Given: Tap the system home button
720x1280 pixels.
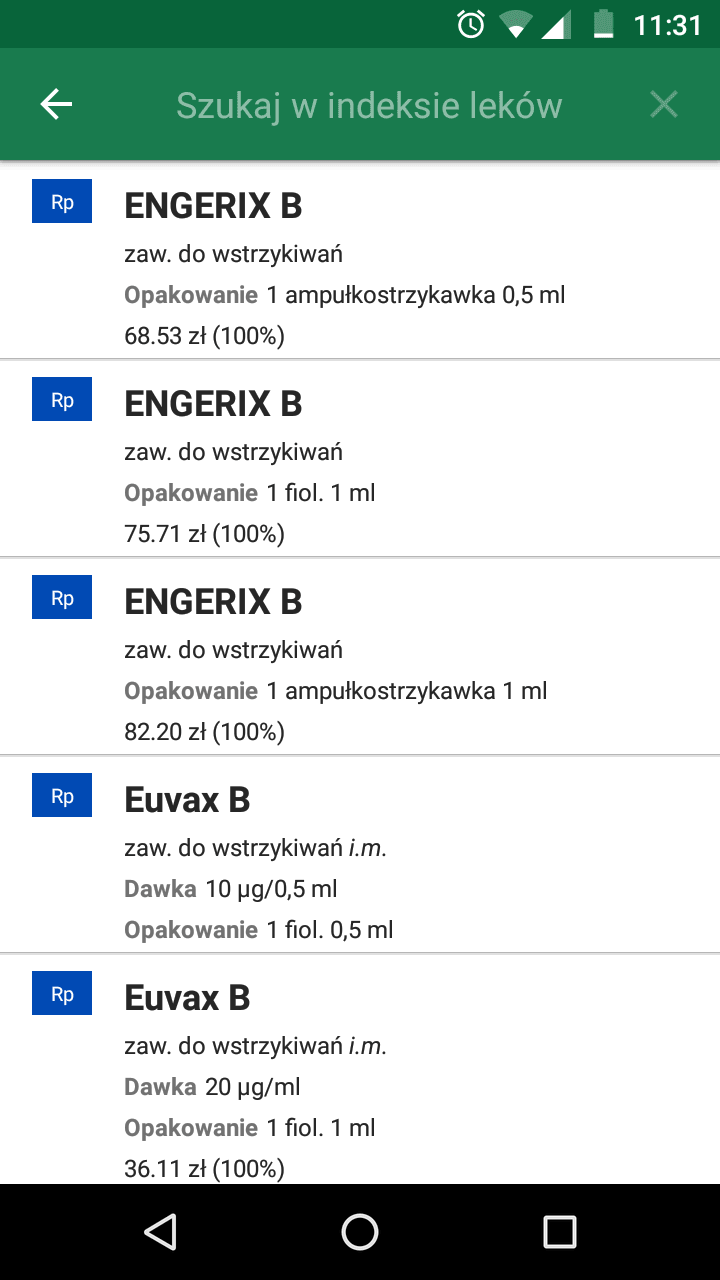Looking at the screenshot, I should pos(360,1232).
